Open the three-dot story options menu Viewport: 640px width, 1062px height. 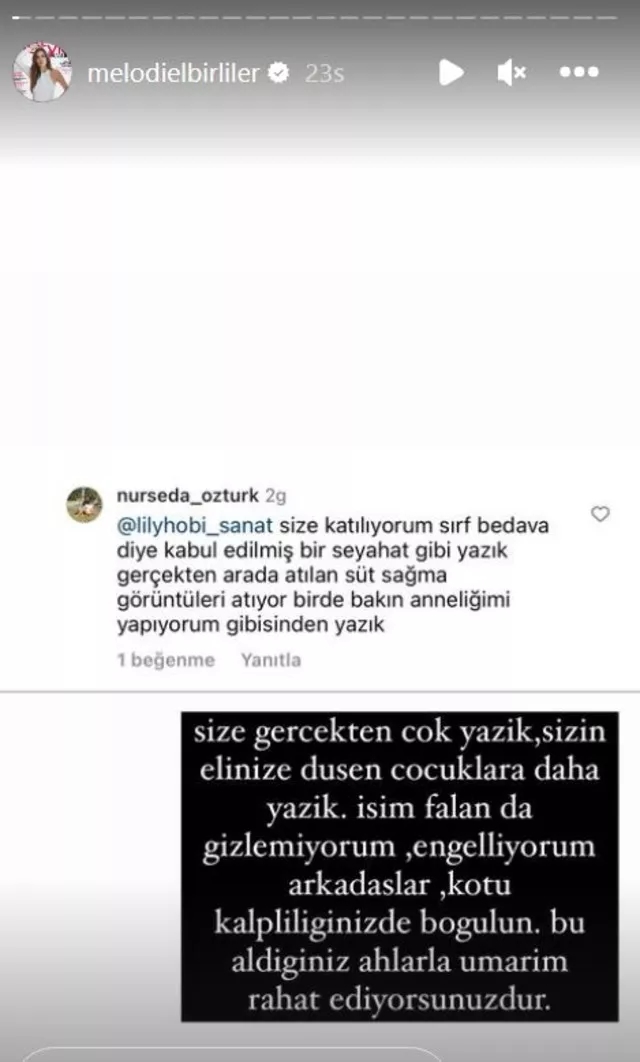click(579, 72)
